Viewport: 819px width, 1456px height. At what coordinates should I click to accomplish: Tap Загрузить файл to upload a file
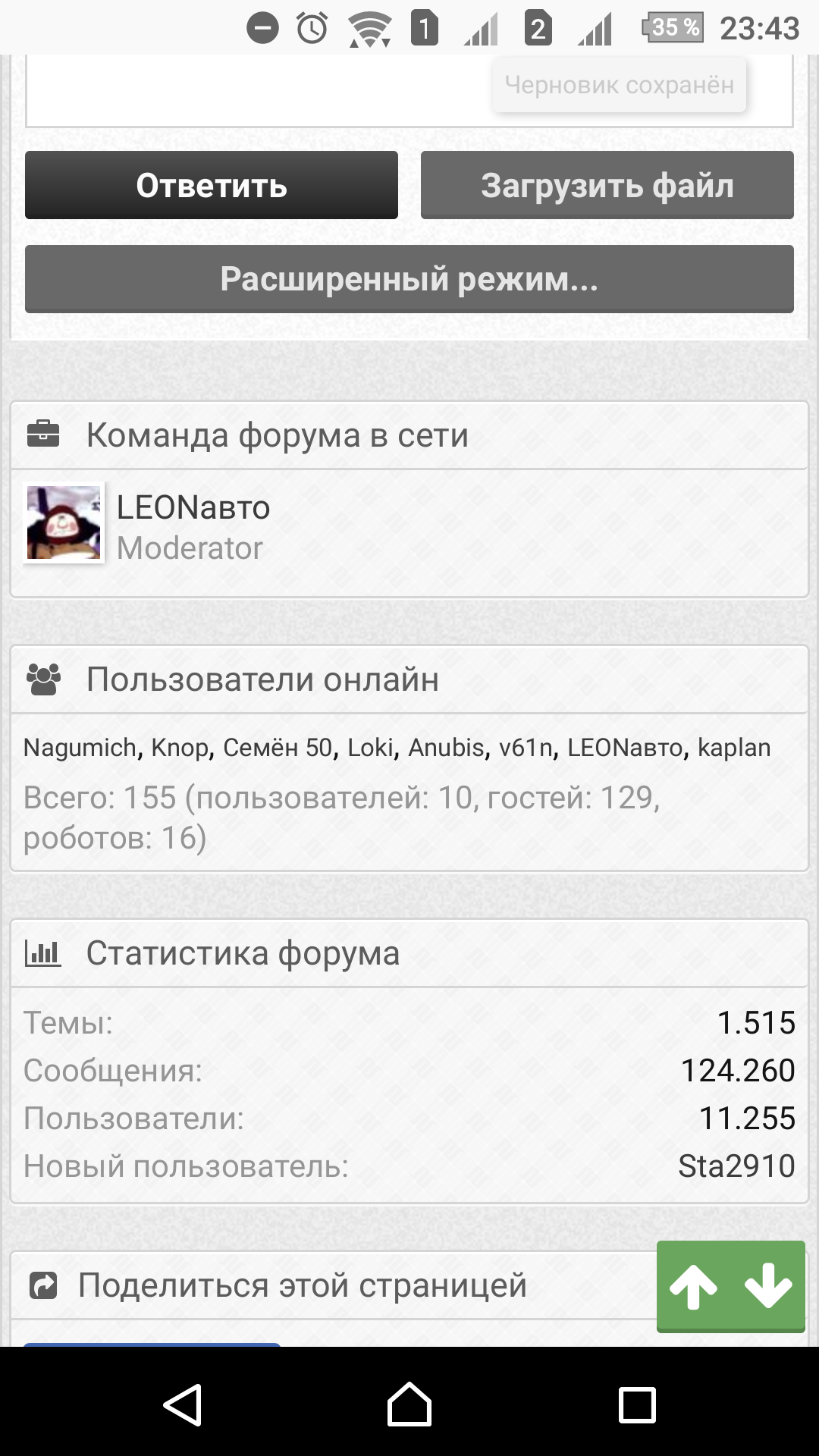click(607, 186)
